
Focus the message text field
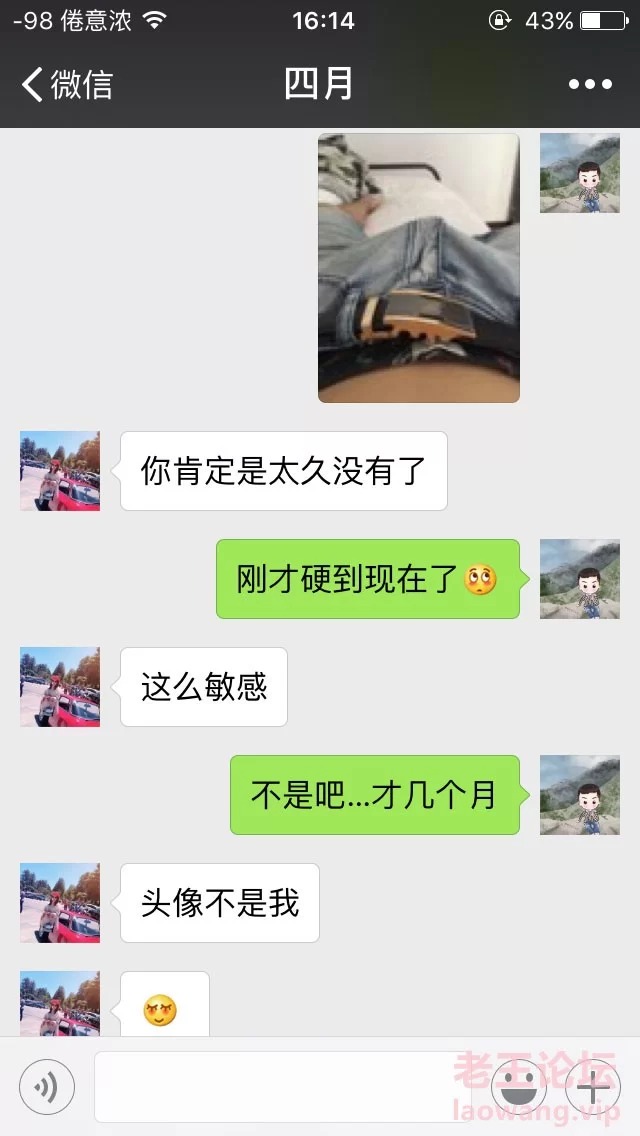click(x=282, y=1086)
